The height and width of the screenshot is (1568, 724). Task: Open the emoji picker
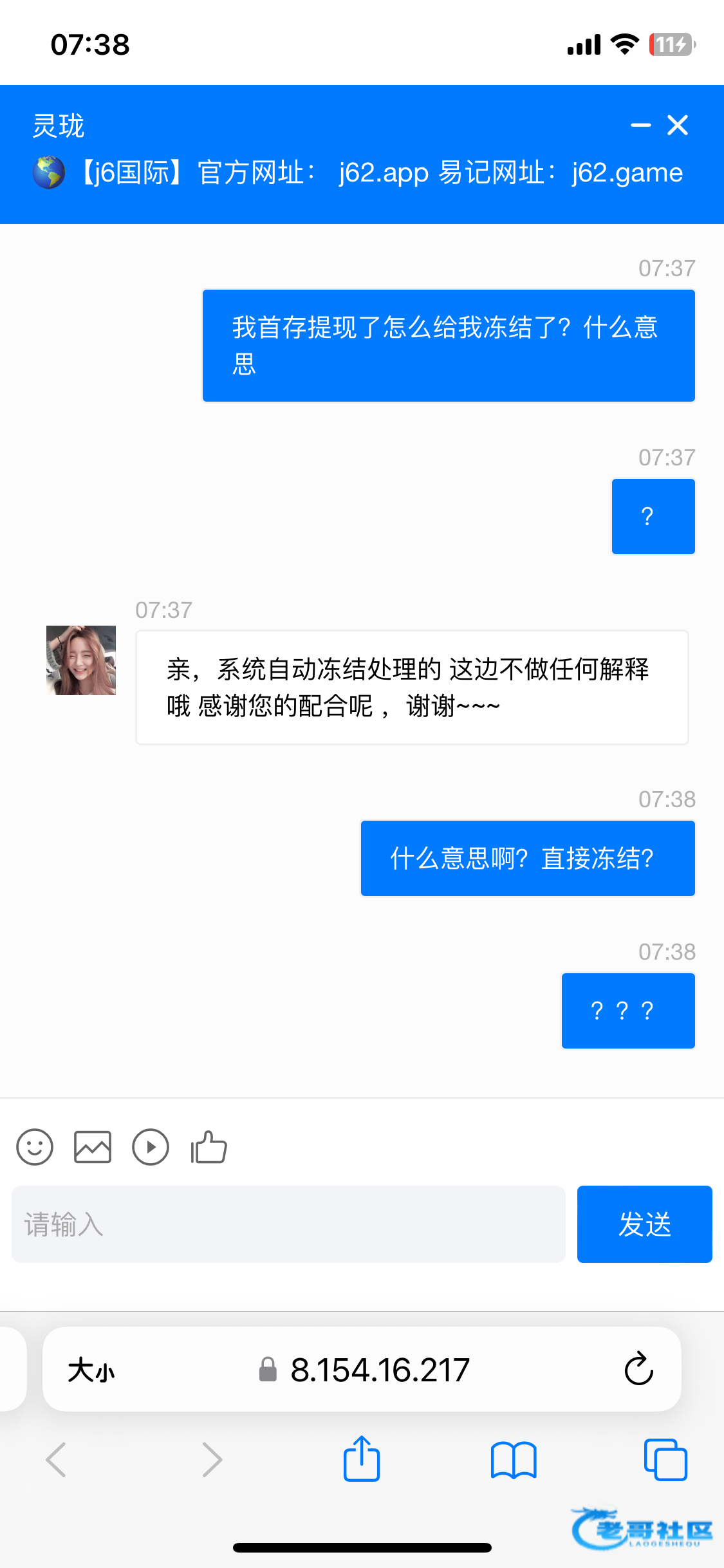35,1147
